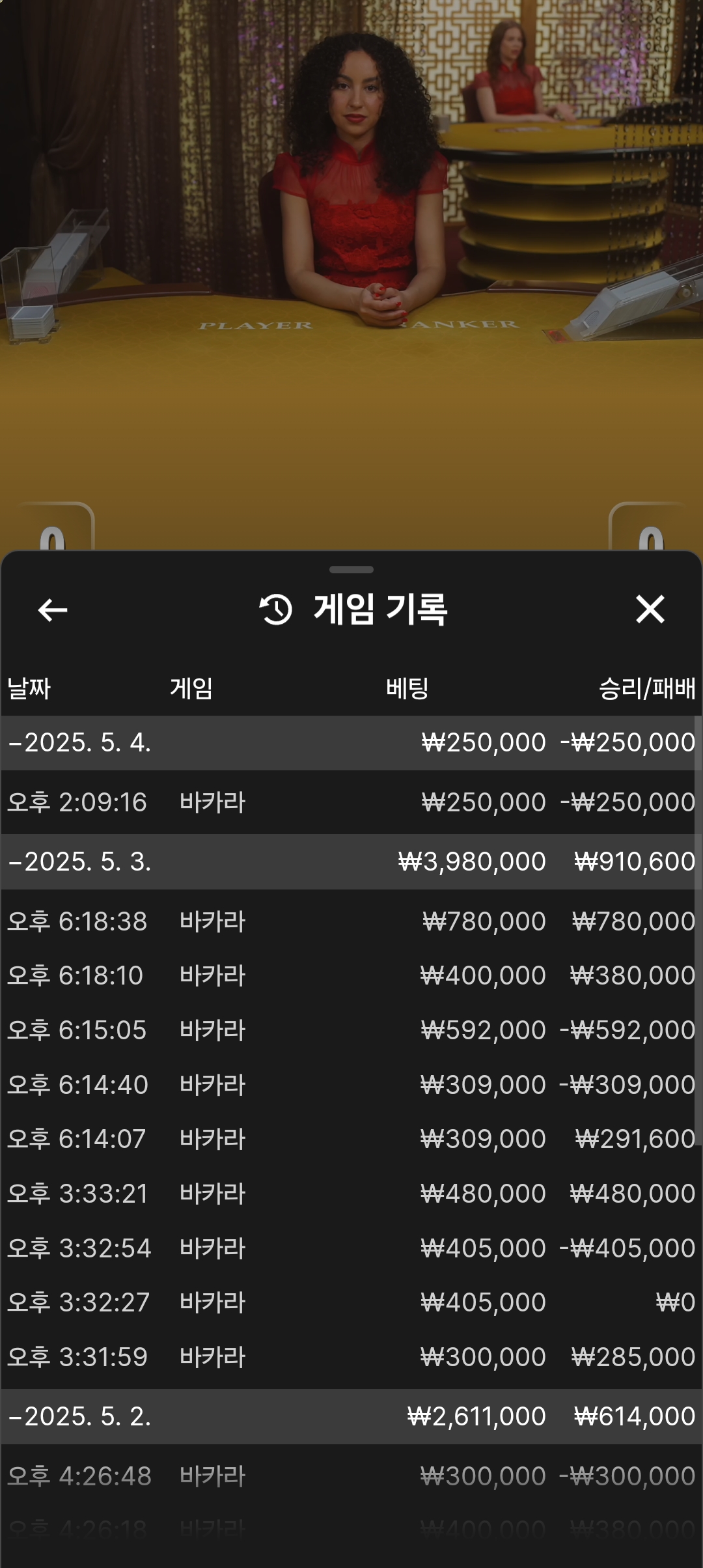This screenshot has height=1568, width=703.
Task: Open the 오후 3:33:21 바카라 record
Action: point(351,1194)
